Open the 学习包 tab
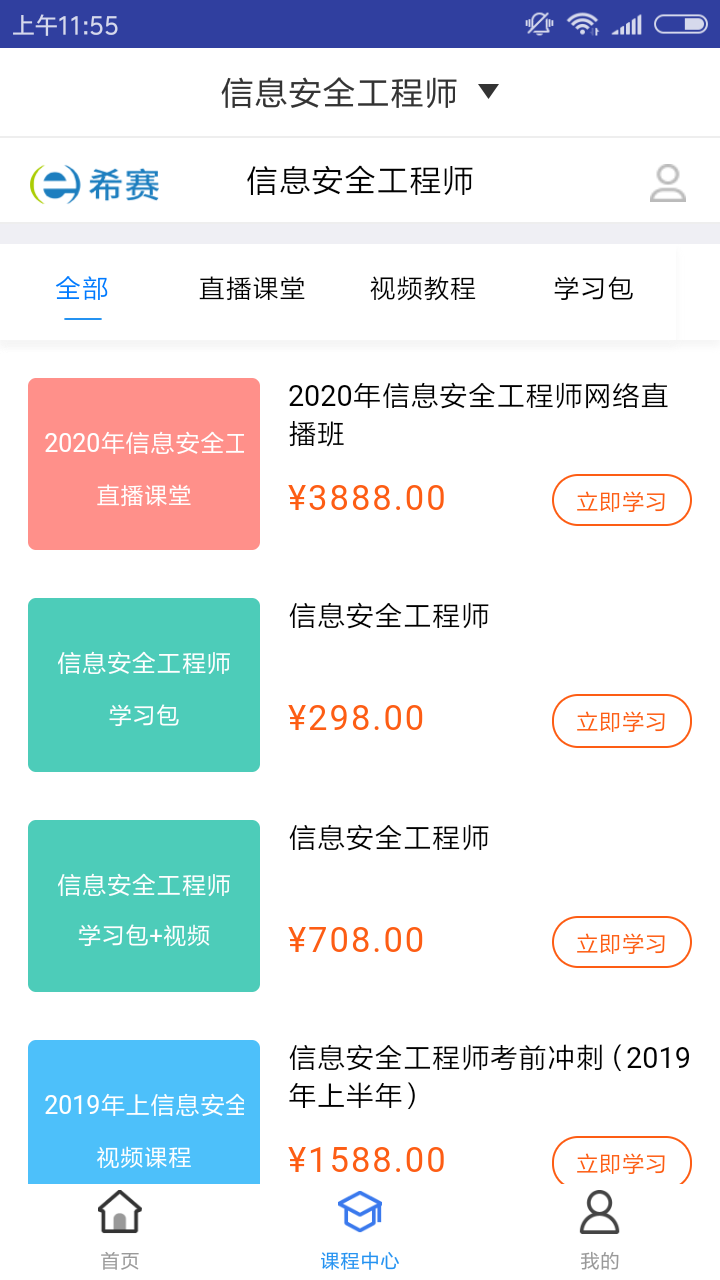 (592, 289)
